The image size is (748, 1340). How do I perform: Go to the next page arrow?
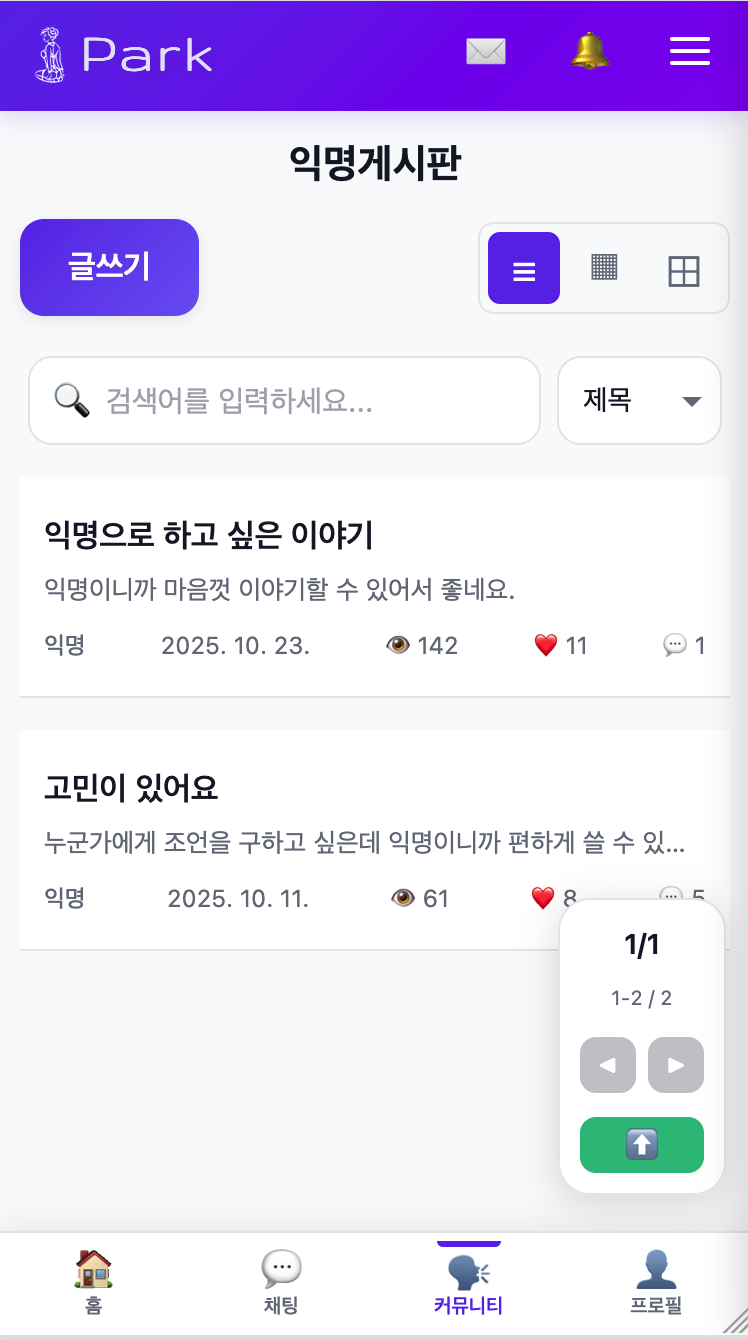pyautogui.click(x=676, y=1065)
